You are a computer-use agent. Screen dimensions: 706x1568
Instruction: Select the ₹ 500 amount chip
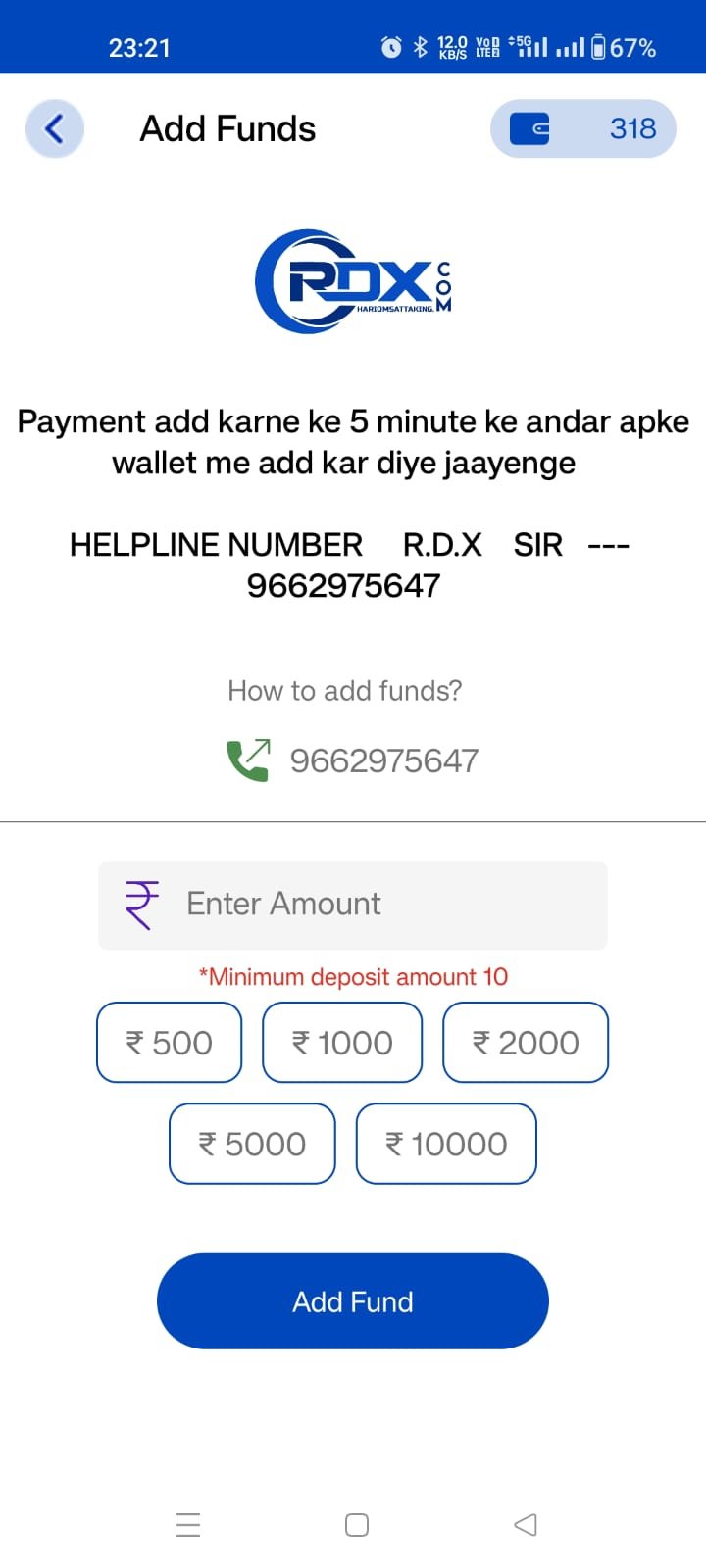pyautogui.click(x=169, y=1043)
